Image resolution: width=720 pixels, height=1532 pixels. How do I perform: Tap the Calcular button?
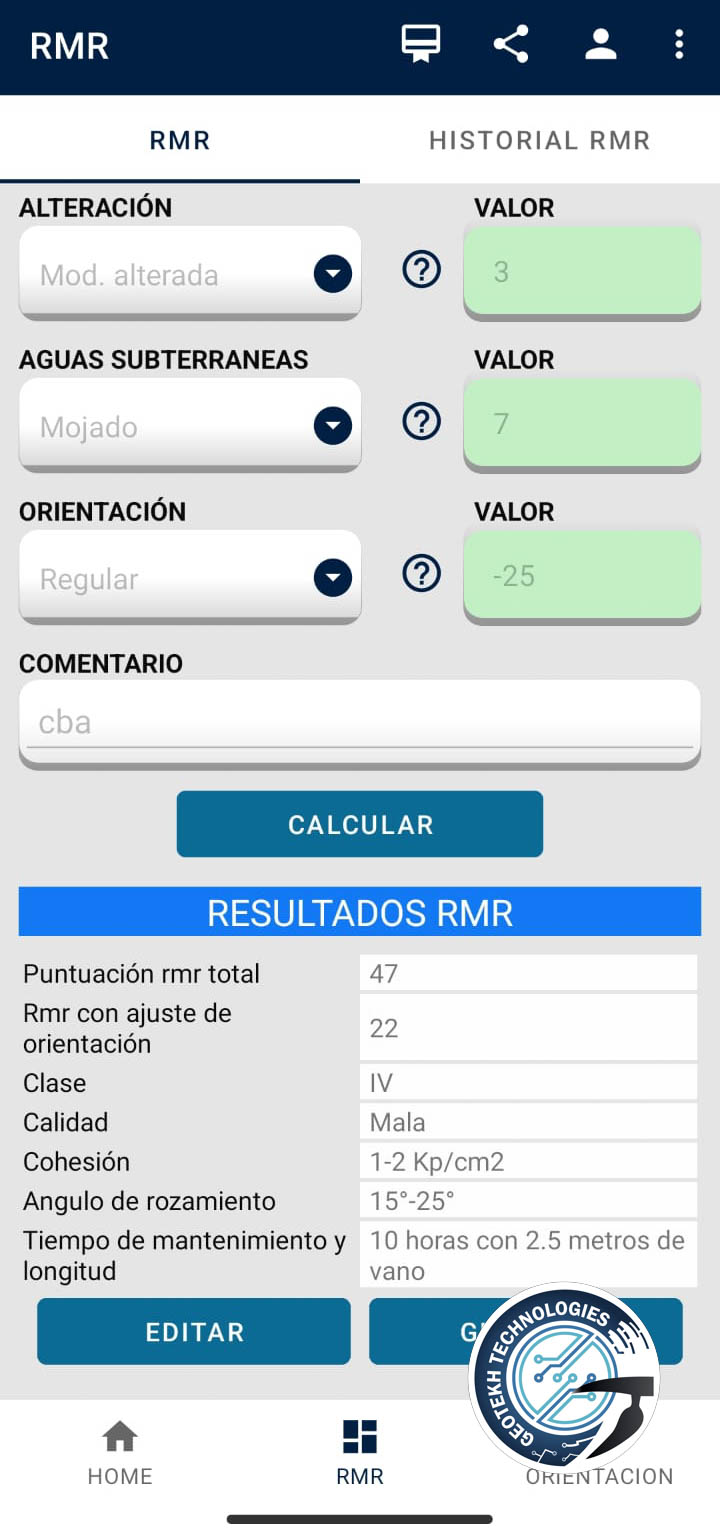(x=359, y=824)
